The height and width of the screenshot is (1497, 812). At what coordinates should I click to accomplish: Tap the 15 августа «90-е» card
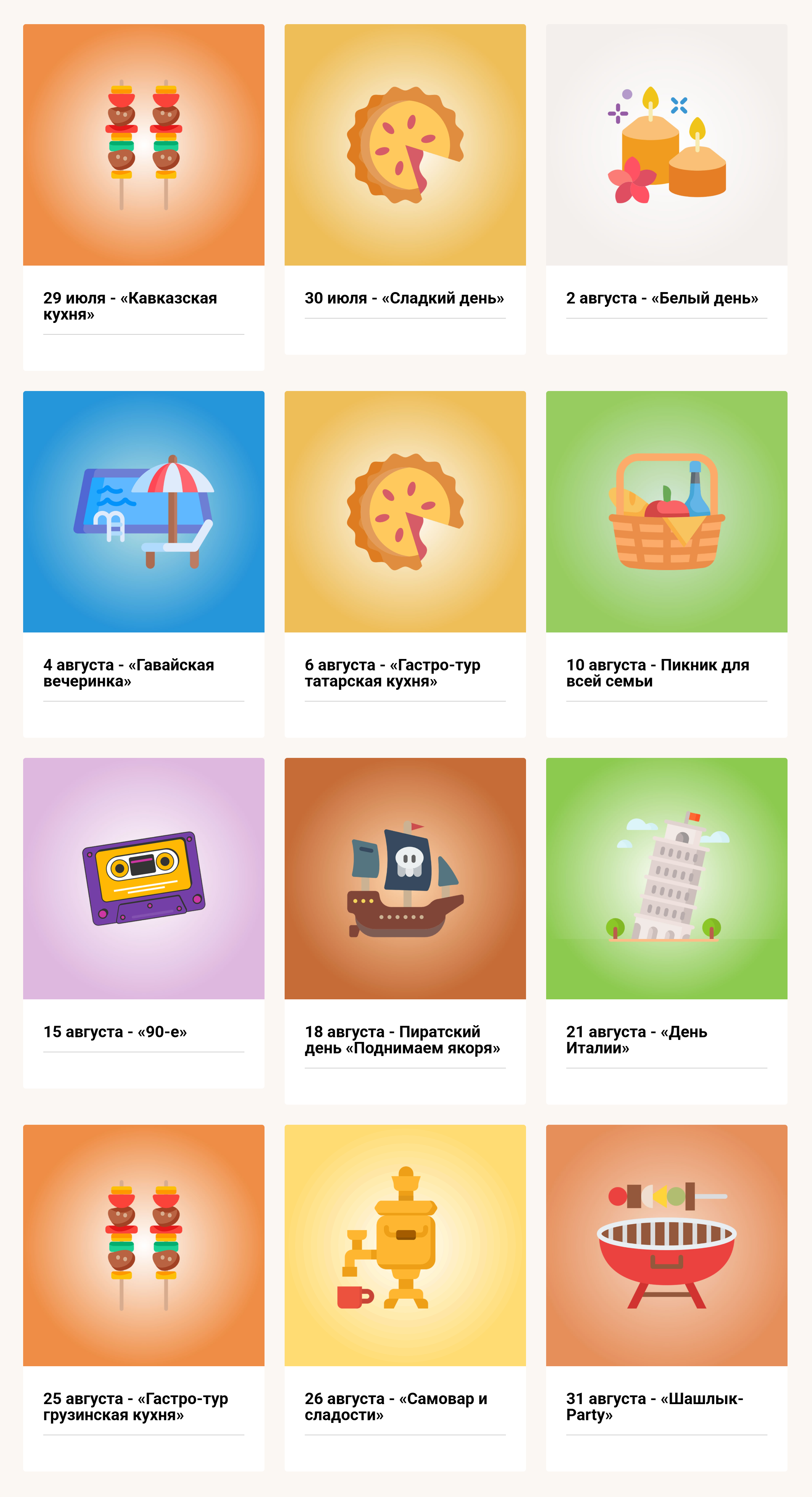143,923
